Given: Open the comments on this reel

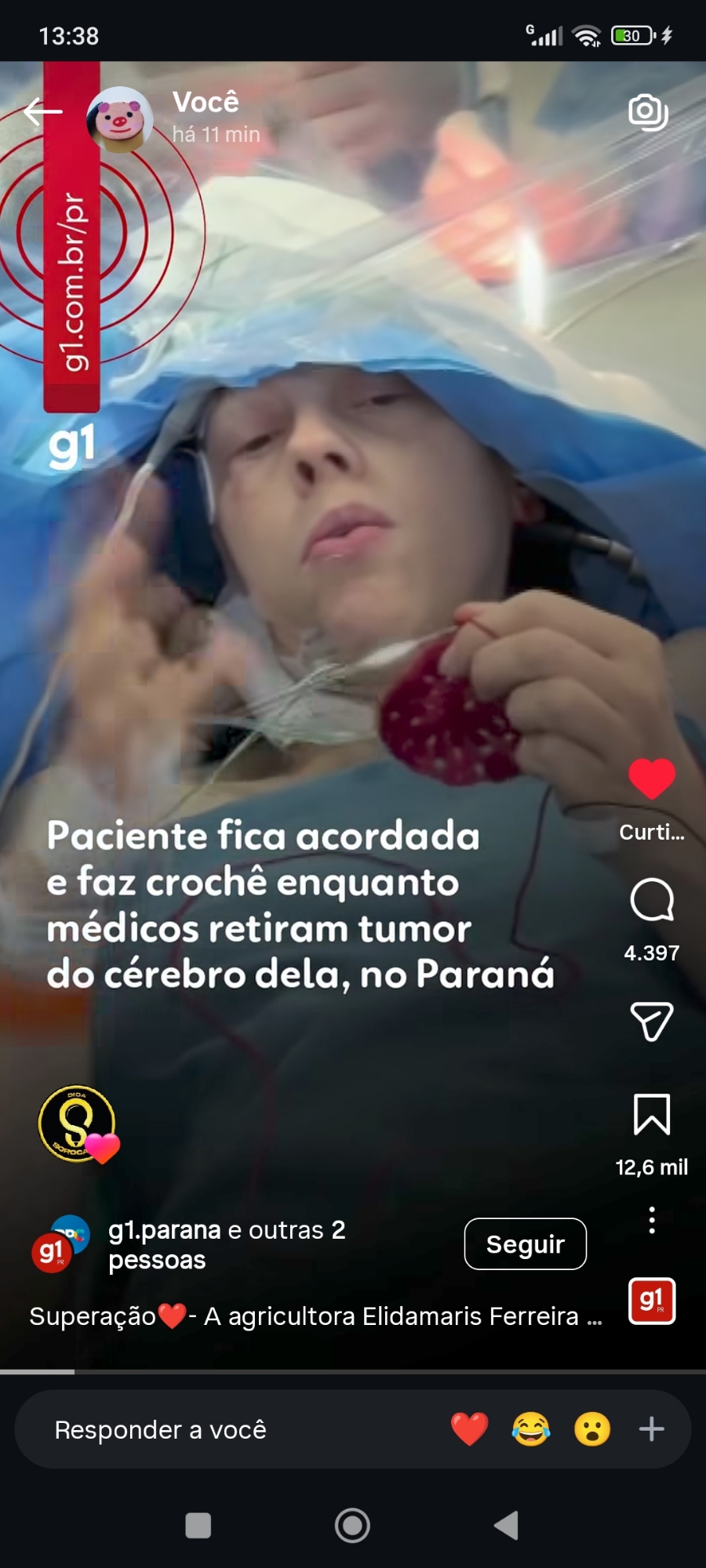Looking at the screenshot, I should coord(652,900).
